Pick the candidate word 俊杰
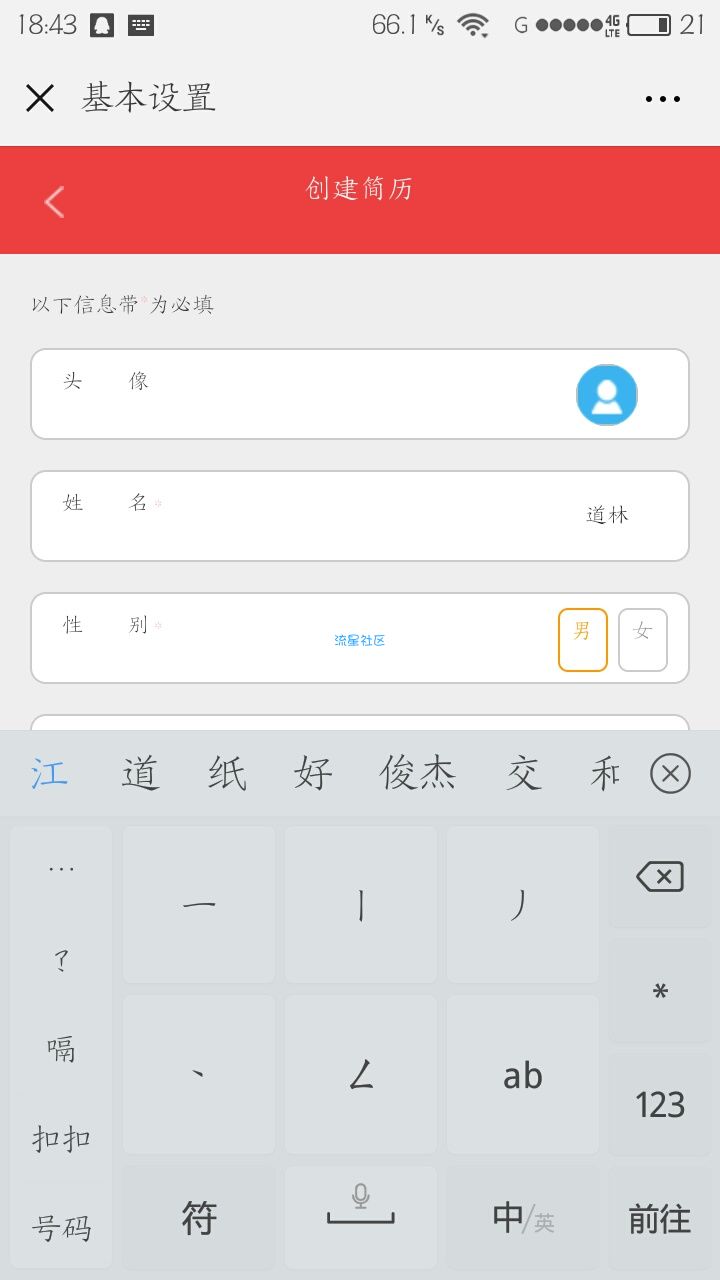The width and height of the screenshot is (720, 1280). 417,773
